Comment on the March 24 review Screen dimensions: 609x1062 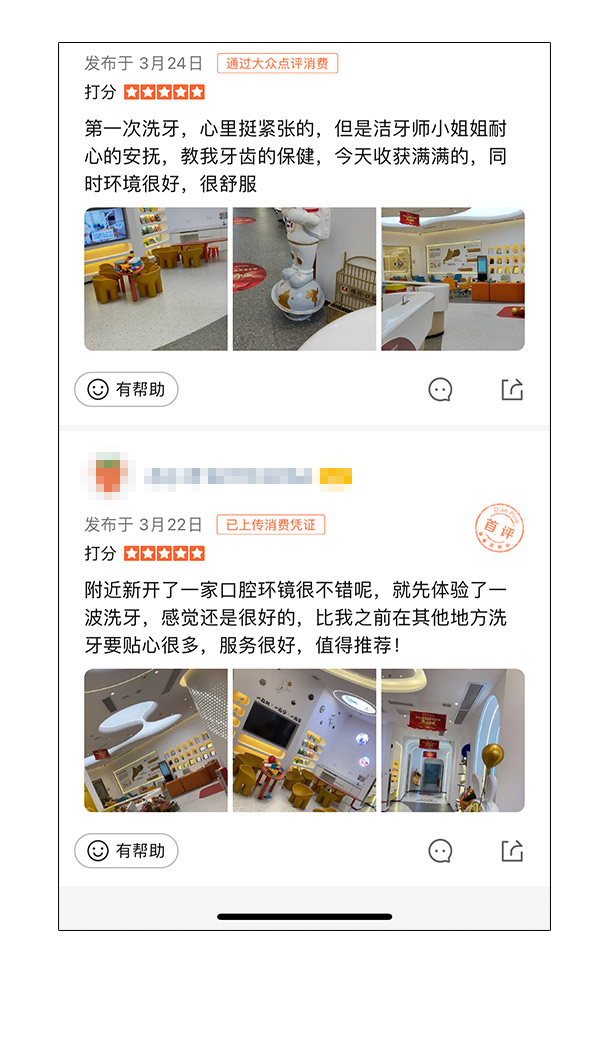[x=440, y=390]
